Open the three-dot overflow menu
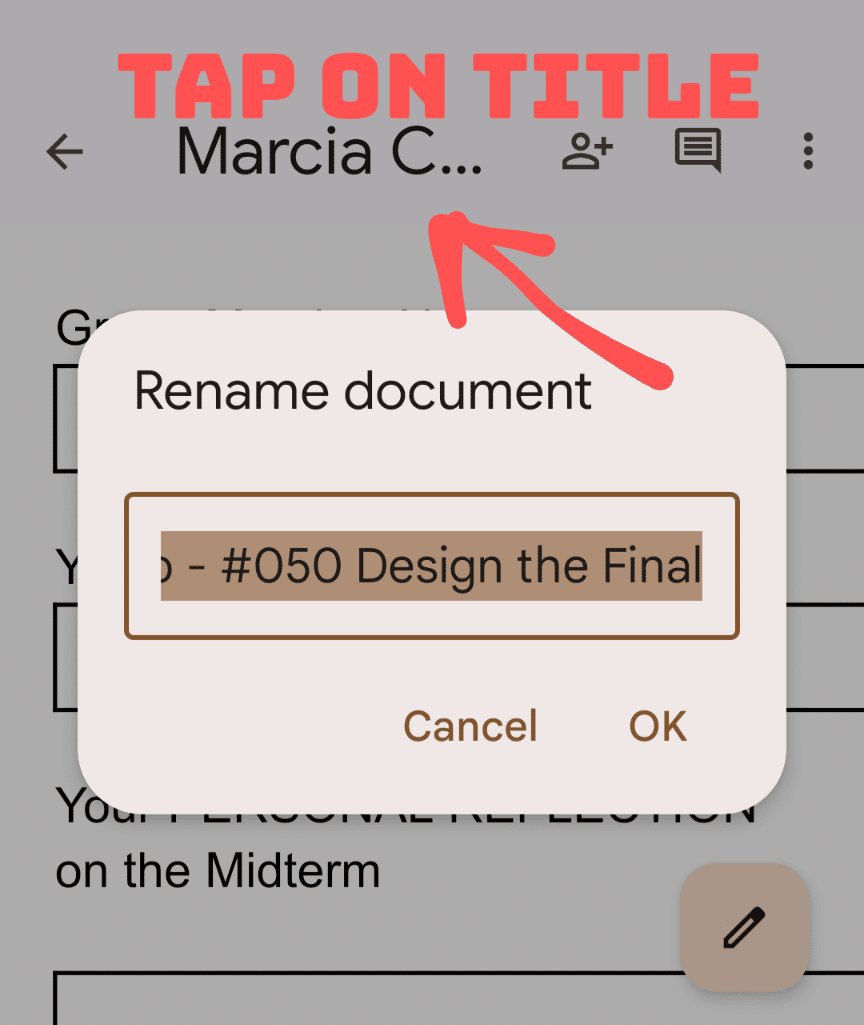The image size is (864, 1025). [808, 152]
